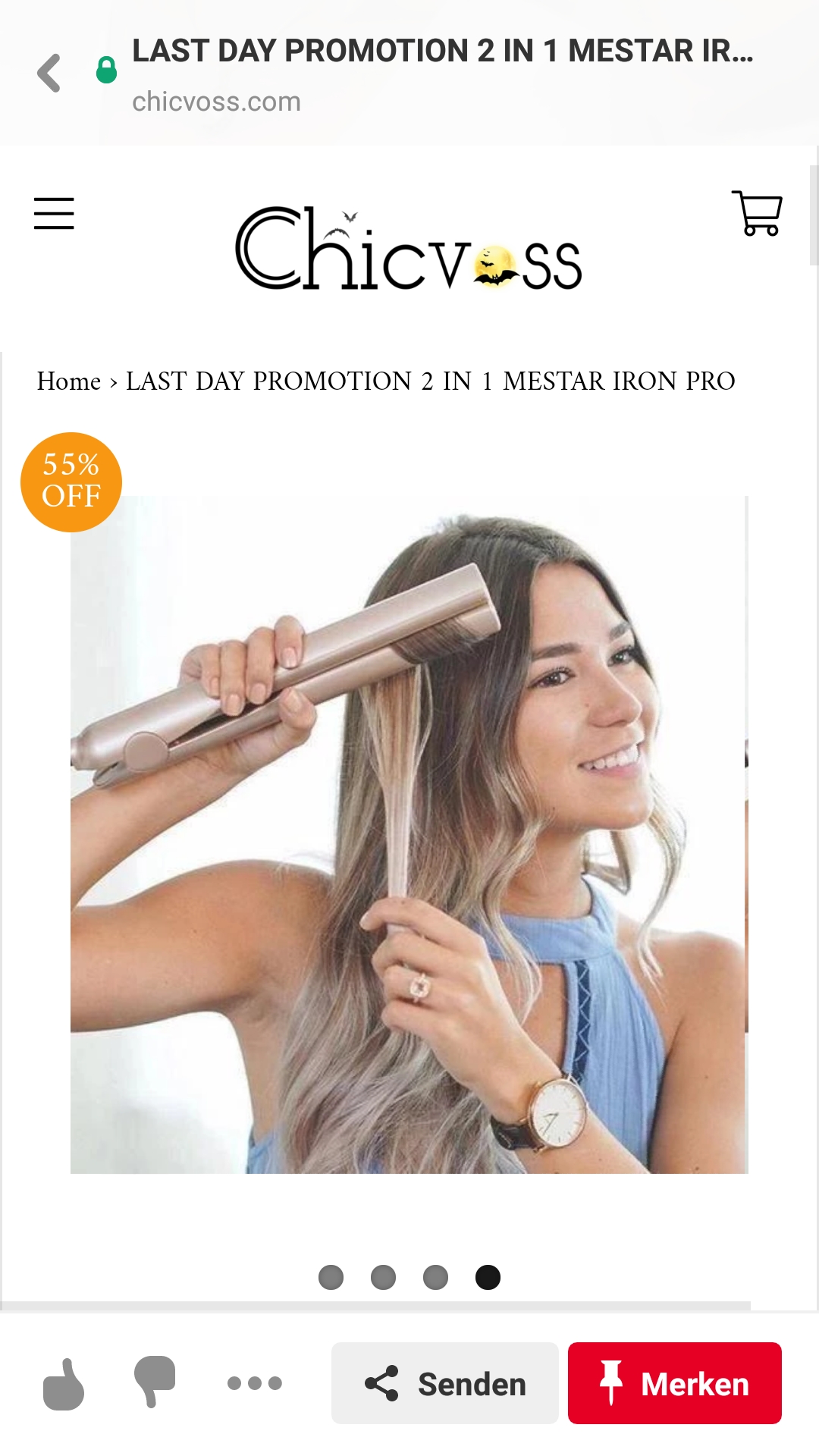Select the first image indicator dot
Image resolution: width=819 pixels, height=1456 pixels.
331,1277
